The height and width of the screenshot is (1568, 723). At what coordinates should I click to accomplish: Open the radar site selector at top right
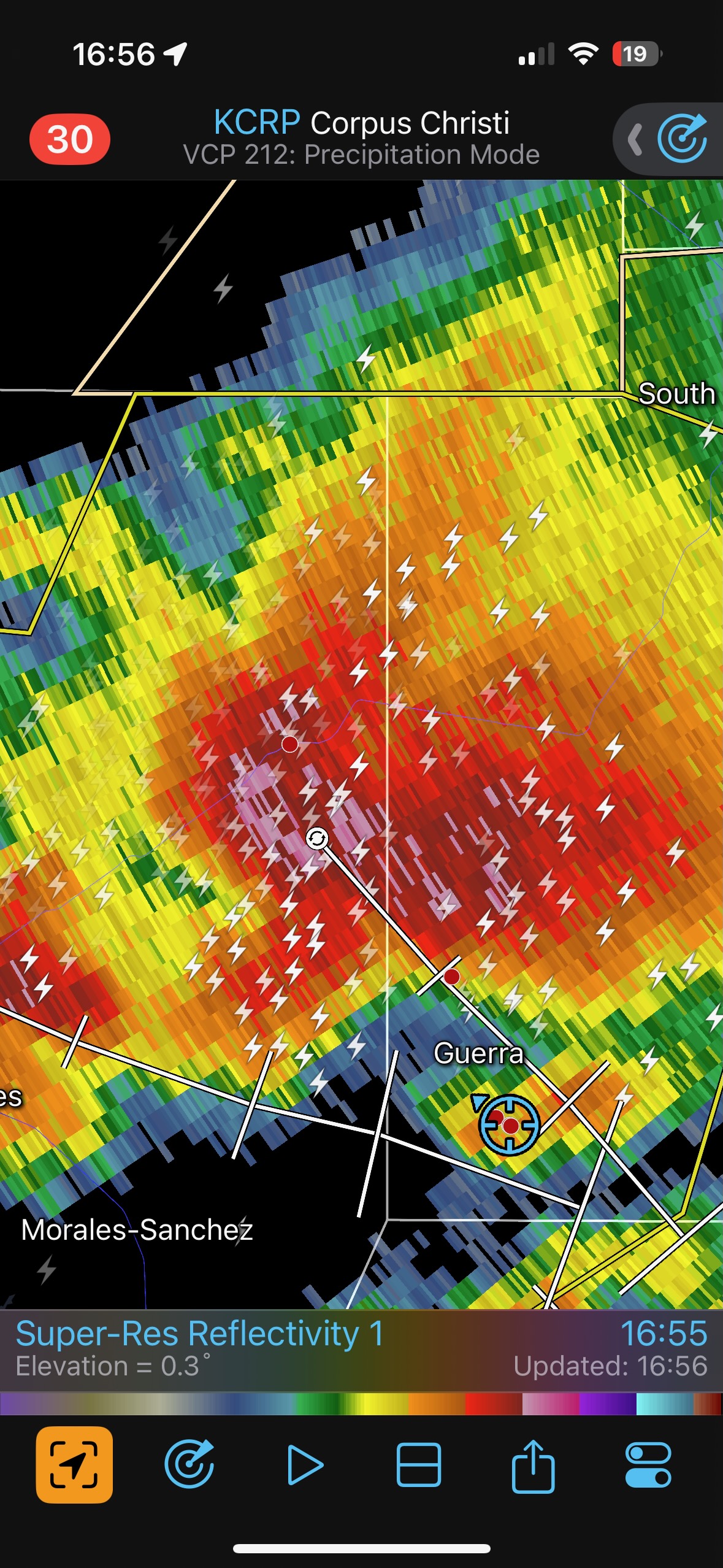point(681,139)
